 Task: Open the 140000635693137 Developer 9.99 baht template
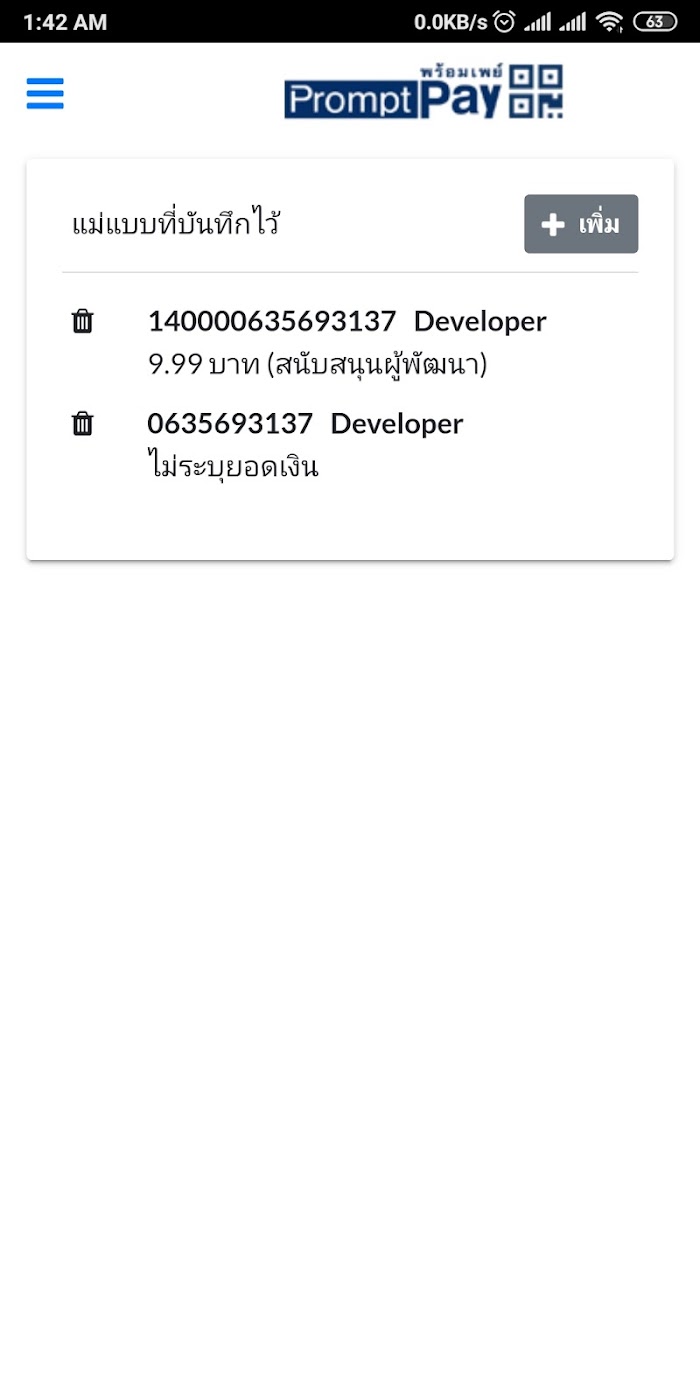point(347,343)
